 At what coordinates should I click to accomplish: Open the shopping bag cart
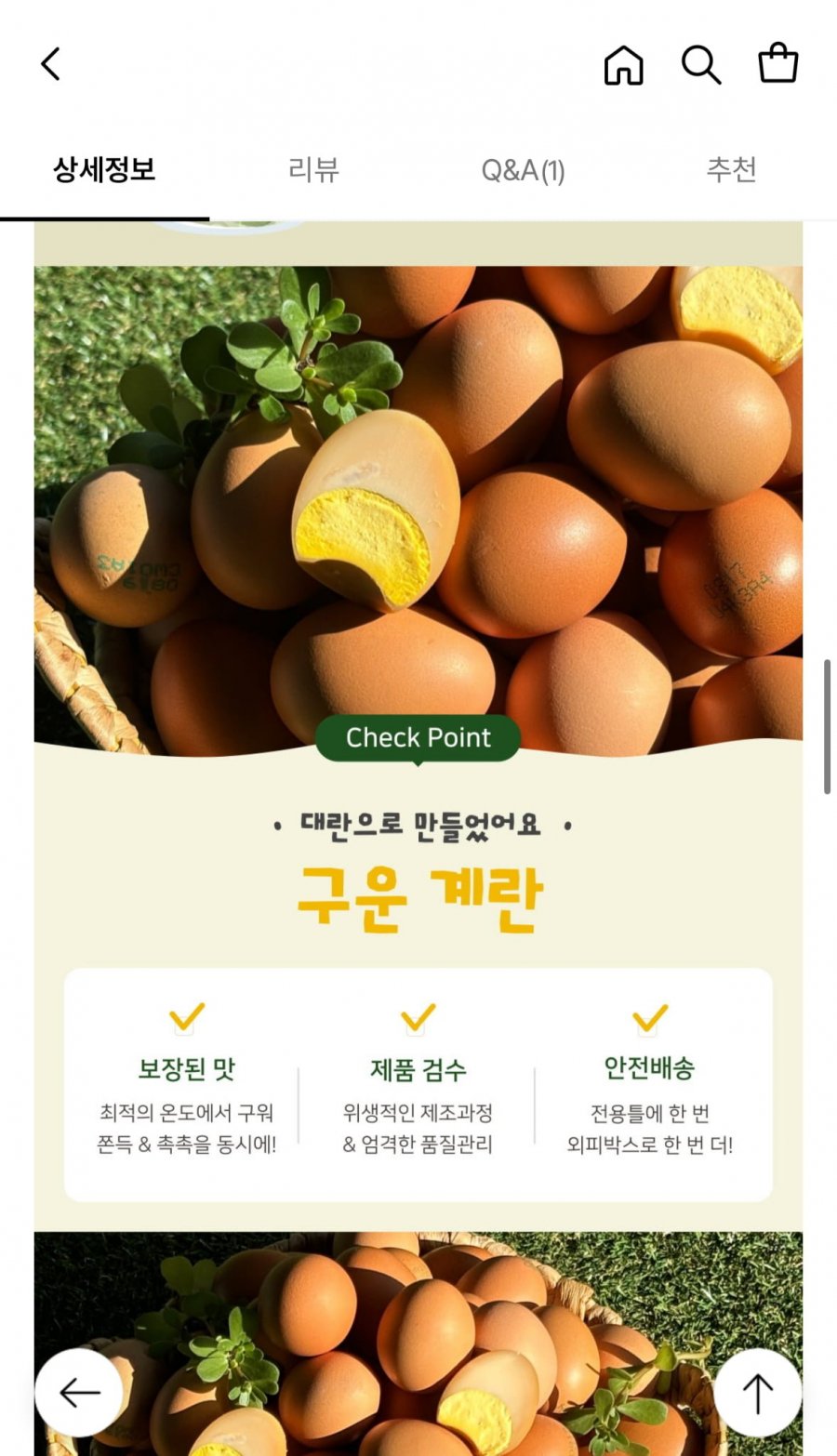[777, 64]
